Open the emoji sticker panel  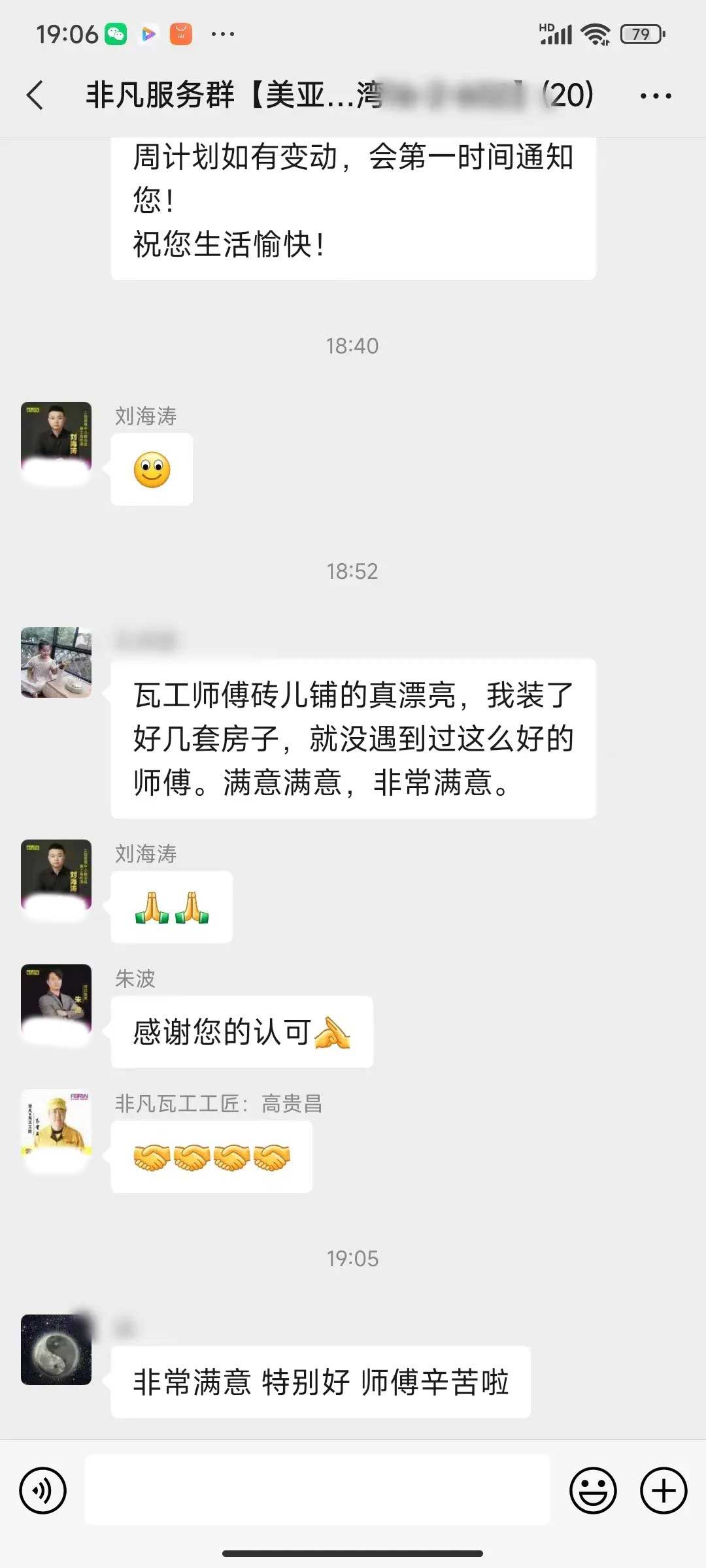tap(593, 1491)
